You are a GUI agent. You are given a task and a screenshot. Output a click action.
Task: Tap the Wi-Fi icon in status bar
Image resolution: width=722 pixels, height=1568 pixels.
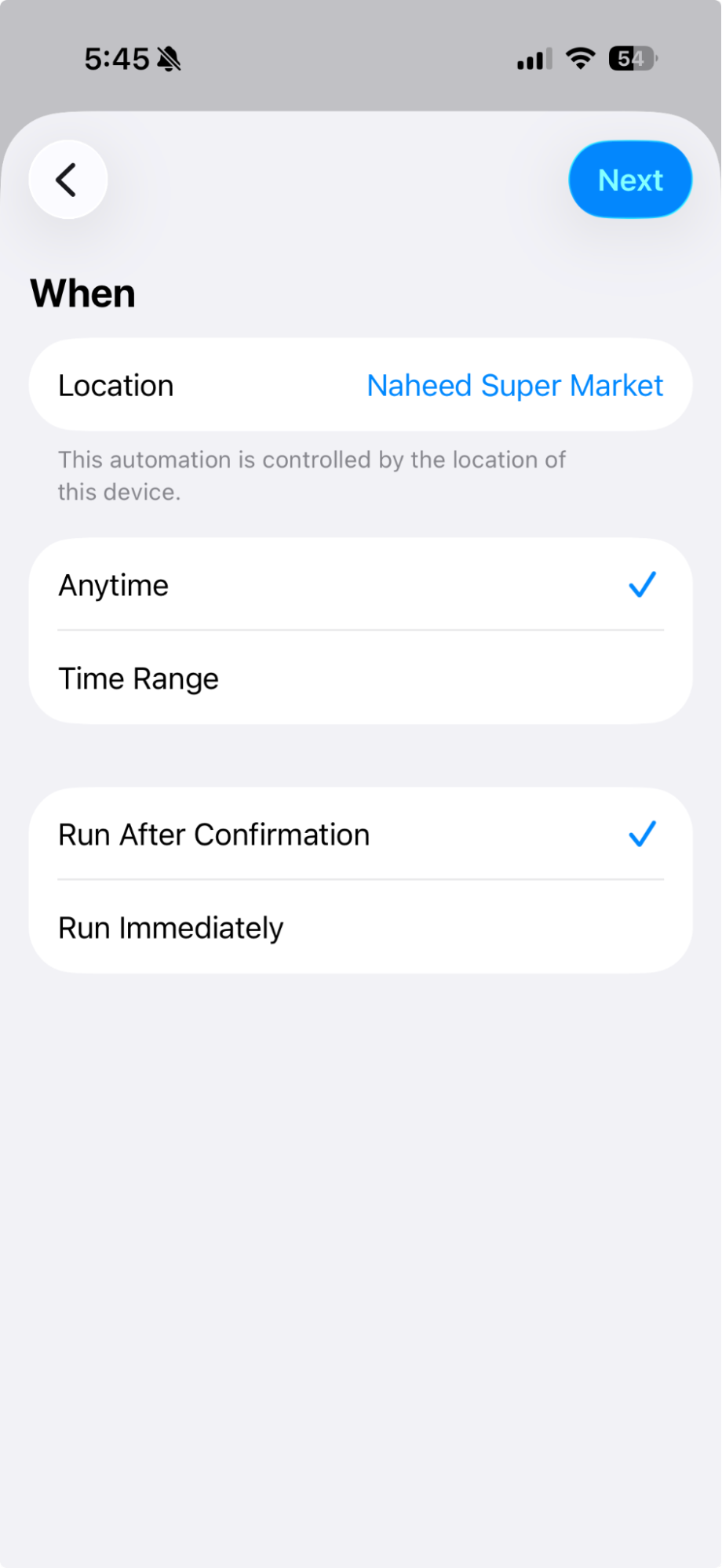click(578, 59)
